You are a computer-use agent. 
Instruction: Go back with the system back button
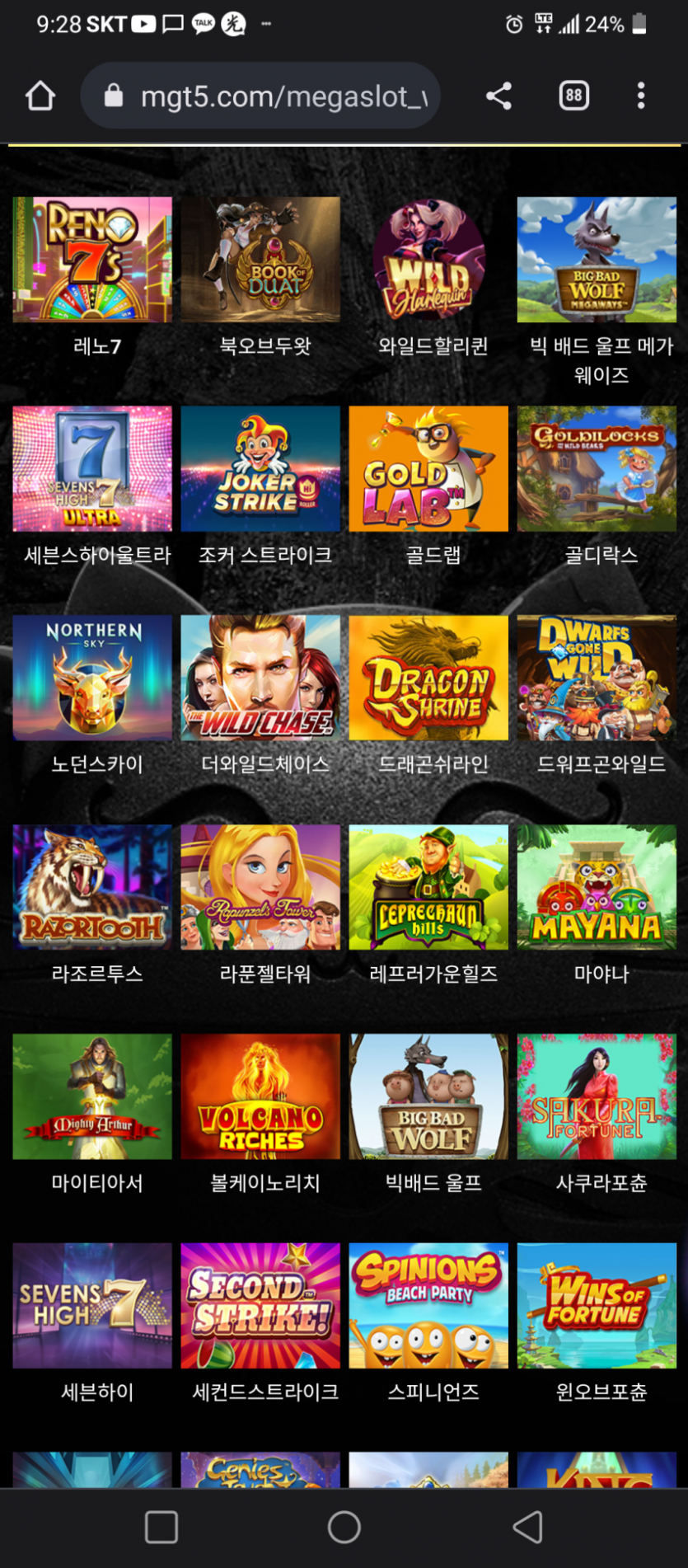tap(527, 1528)
